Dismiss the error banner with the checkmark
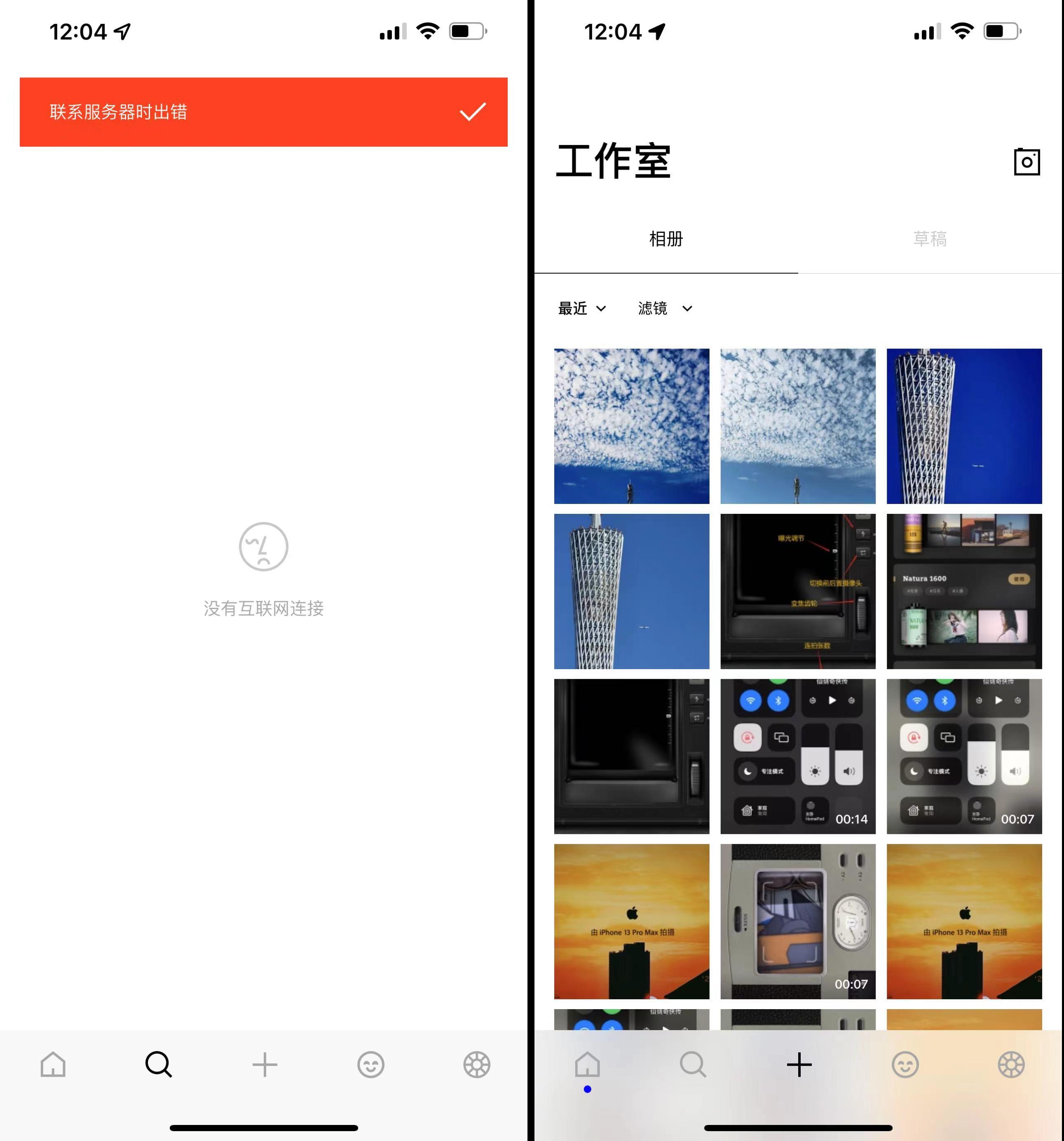 click(x=472, y=112)
